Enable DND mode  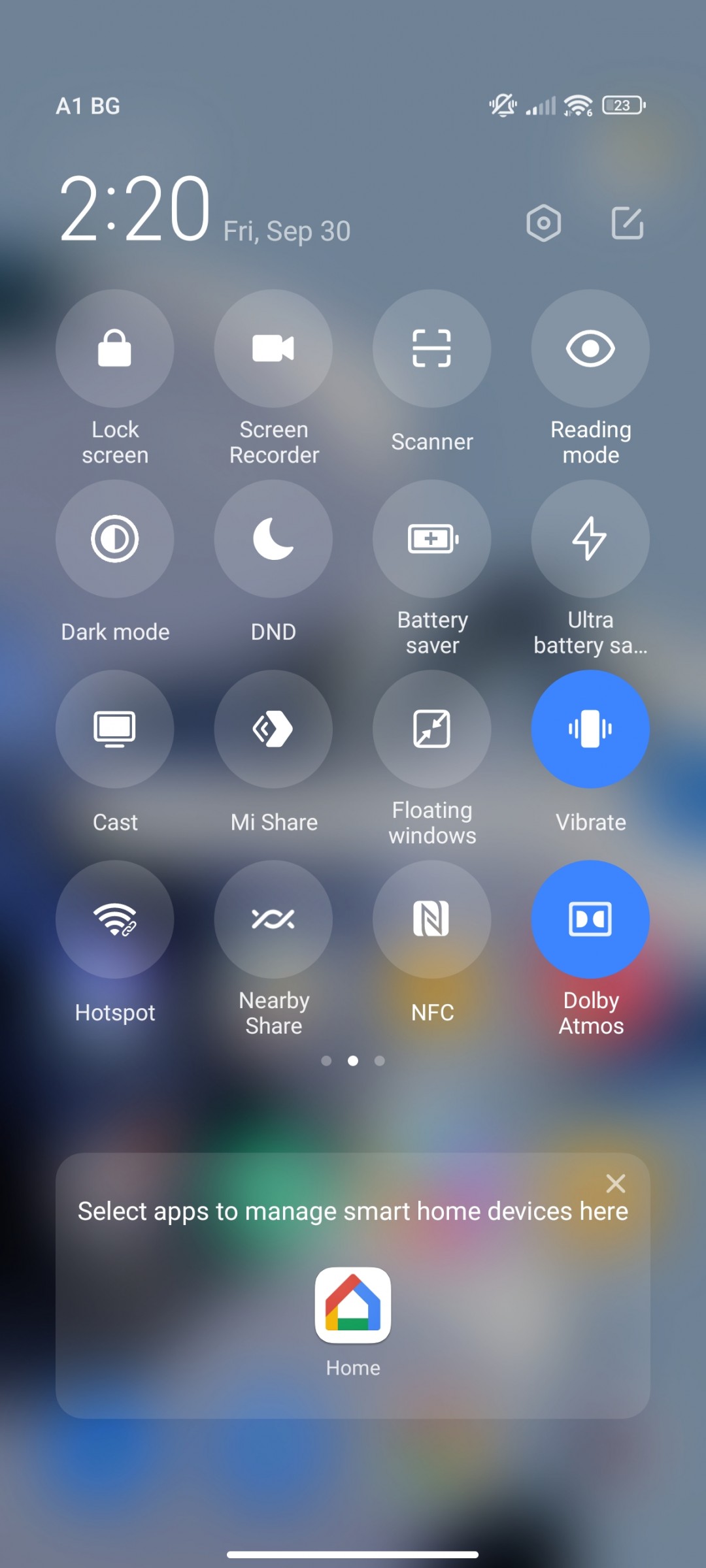(x=273, y=539)
